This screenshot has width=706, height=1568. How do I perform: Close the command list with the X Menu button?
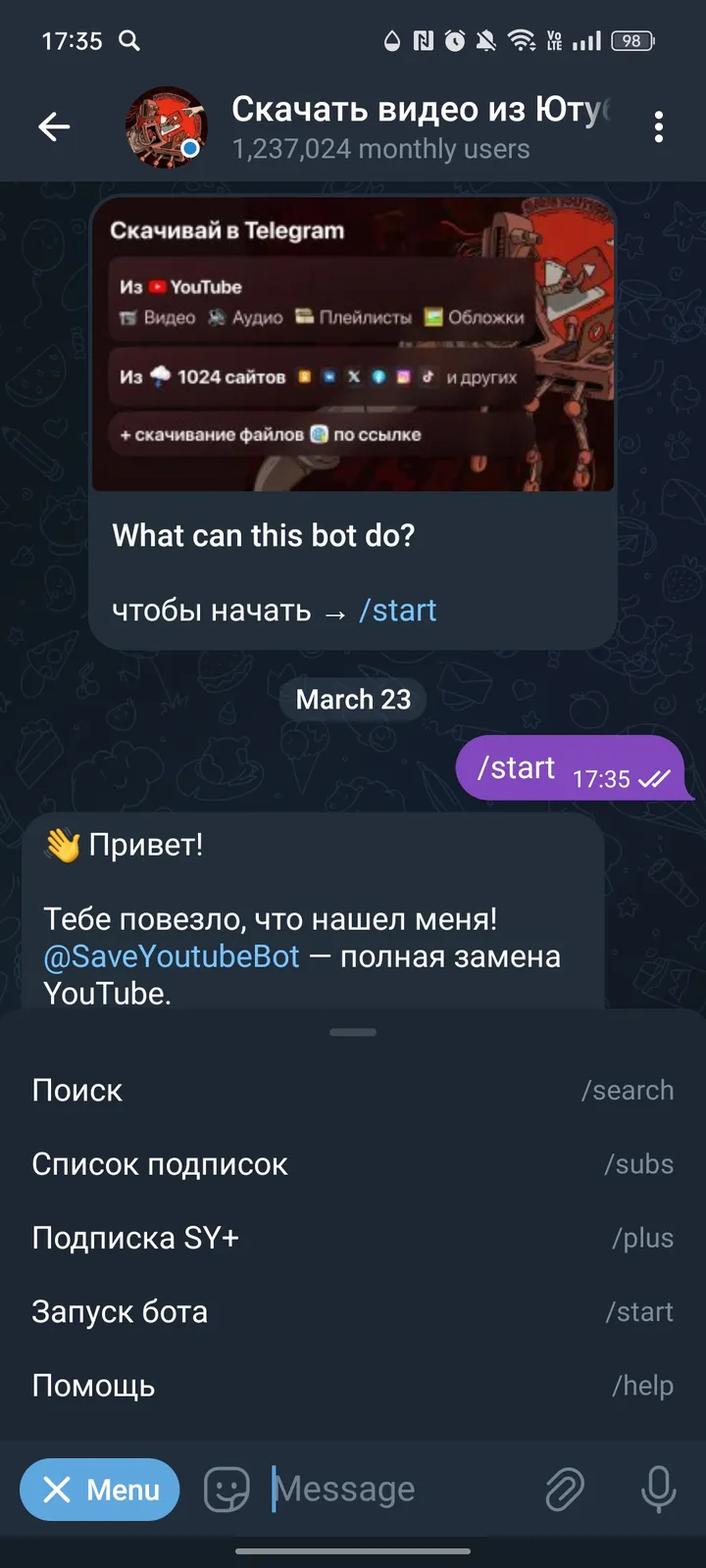99,1489
